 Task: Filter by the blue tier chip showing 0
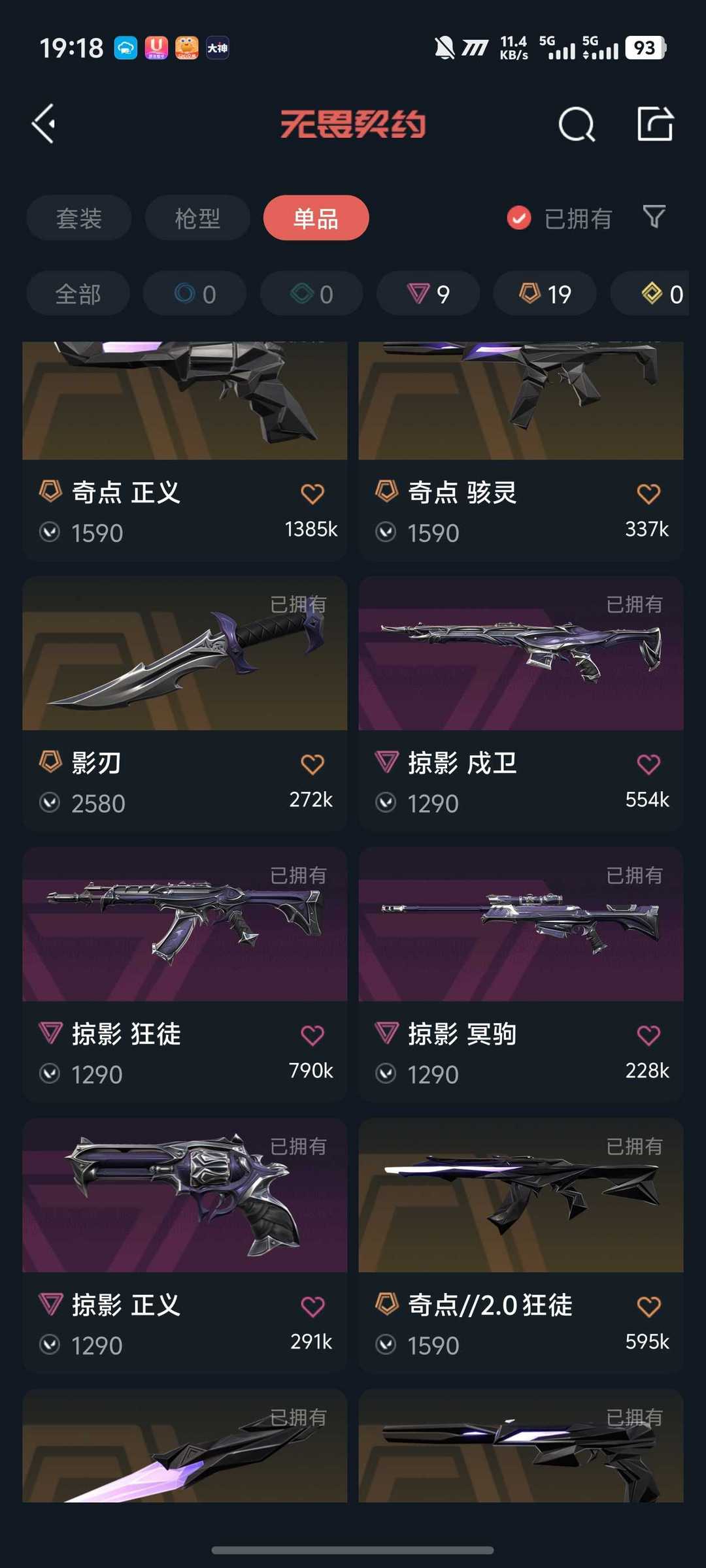195,294
